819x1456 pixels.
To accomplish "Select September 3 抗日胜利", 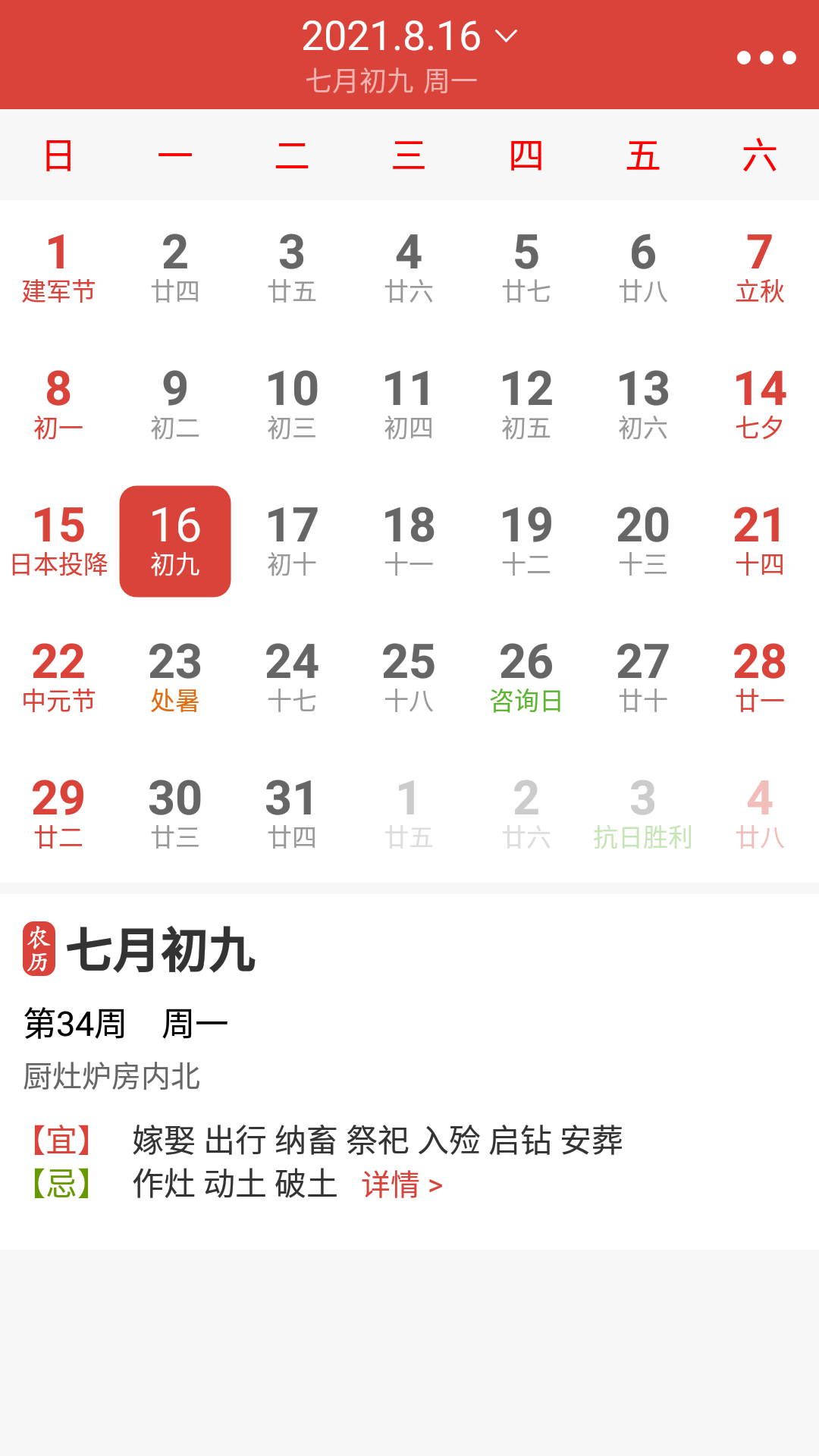I will pyautogui.click(x=643, y=814).
